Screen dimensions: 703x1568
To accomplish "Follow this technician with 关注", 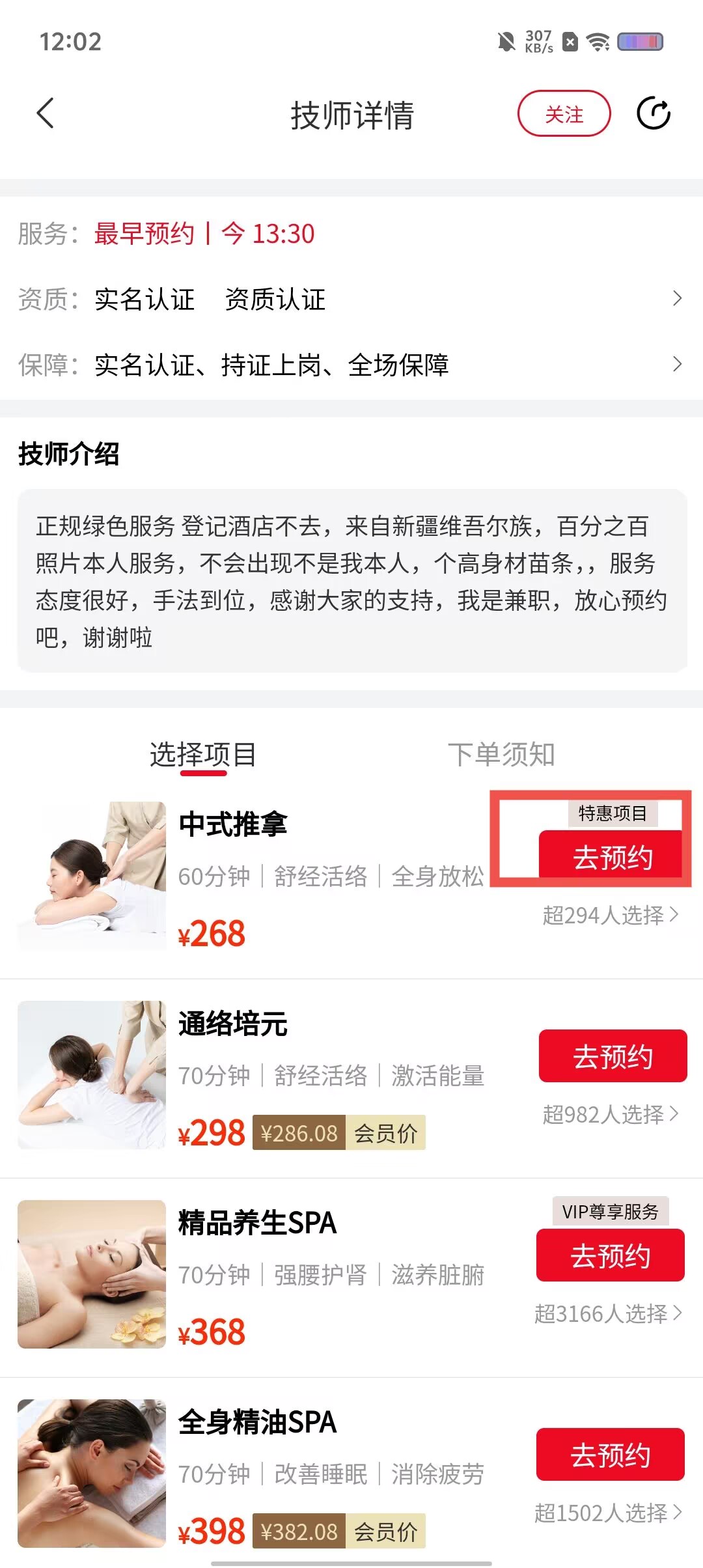I will (x=564, y=114).
